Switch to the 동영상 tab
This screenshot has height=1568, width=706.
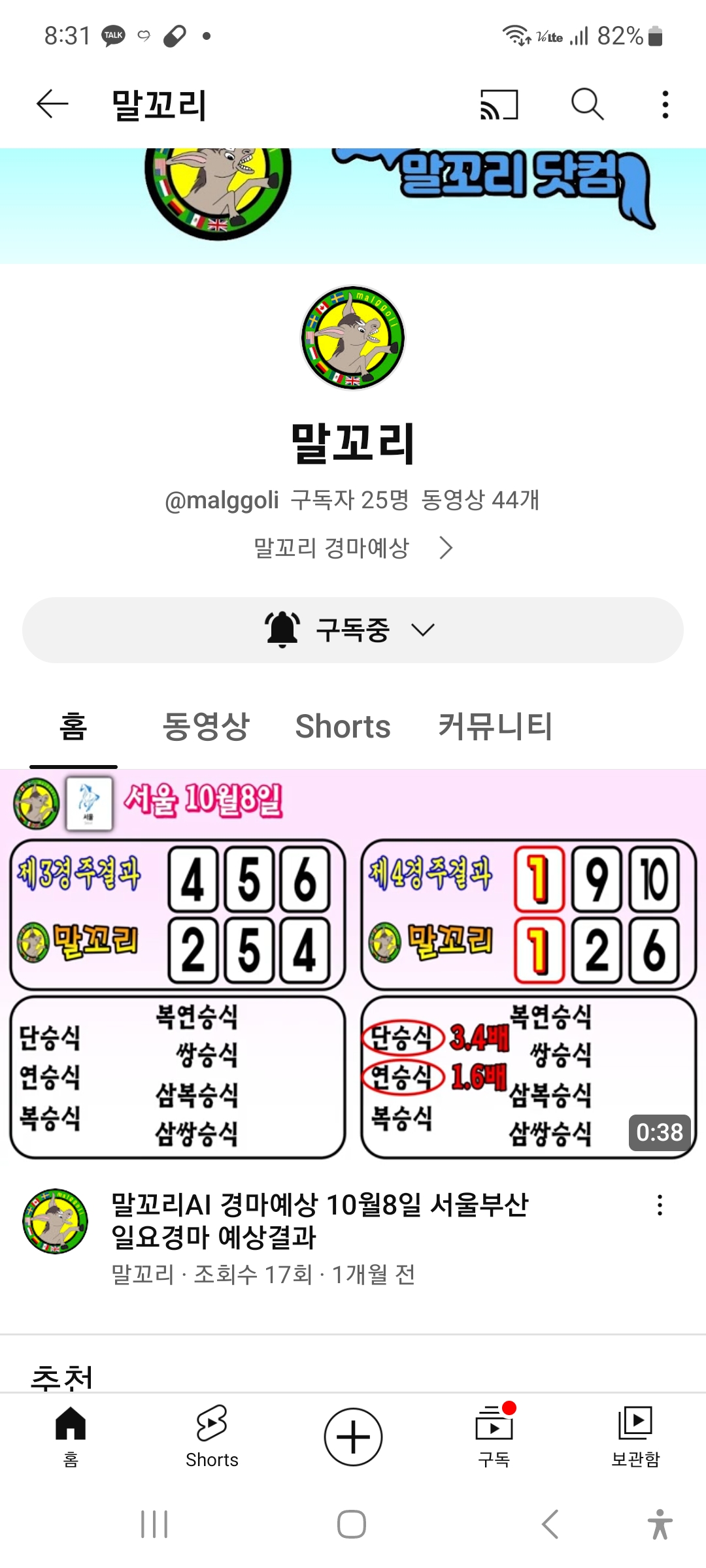click(205, 727)
